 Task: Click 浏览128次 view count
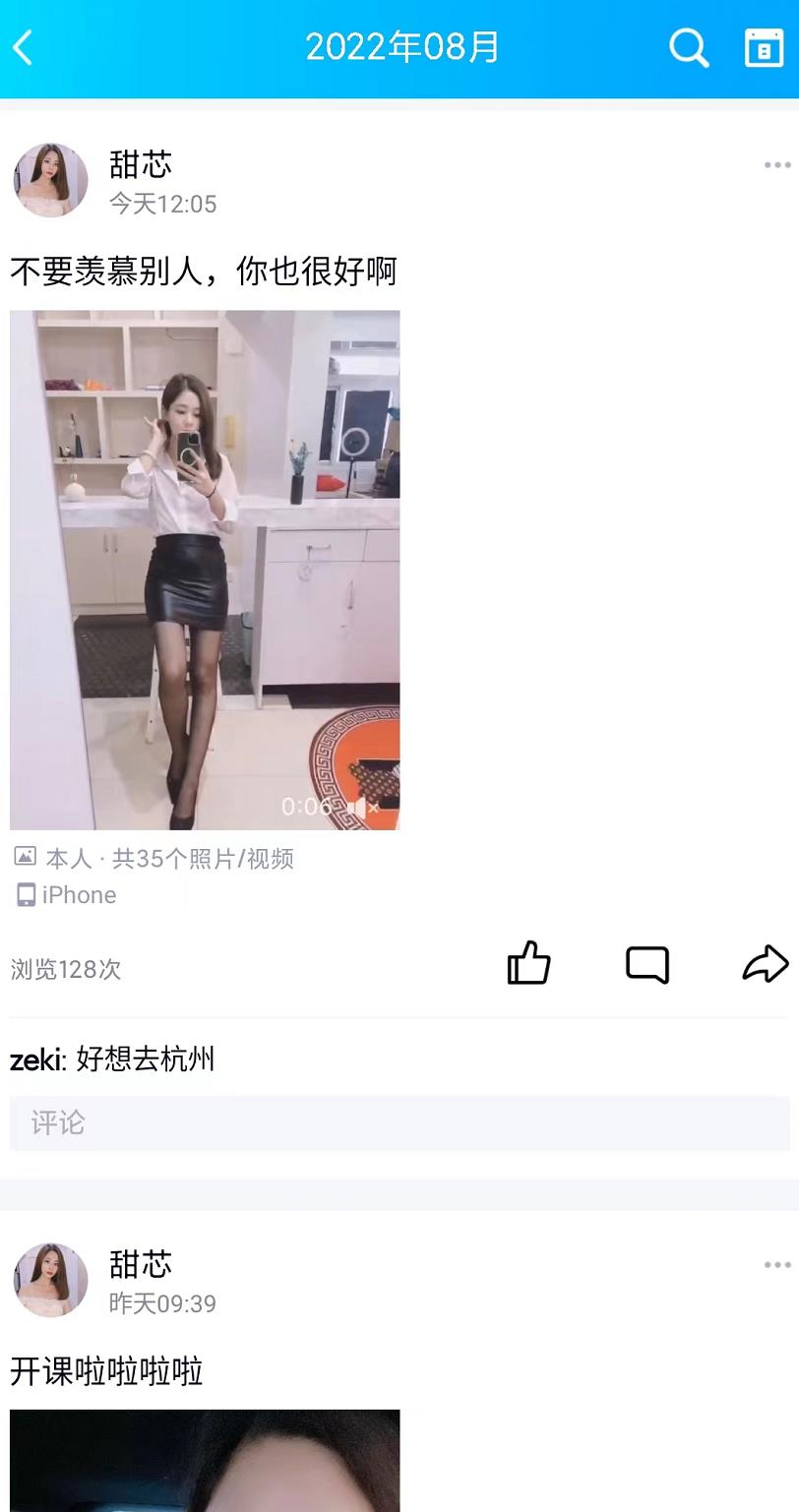(65, 970)
